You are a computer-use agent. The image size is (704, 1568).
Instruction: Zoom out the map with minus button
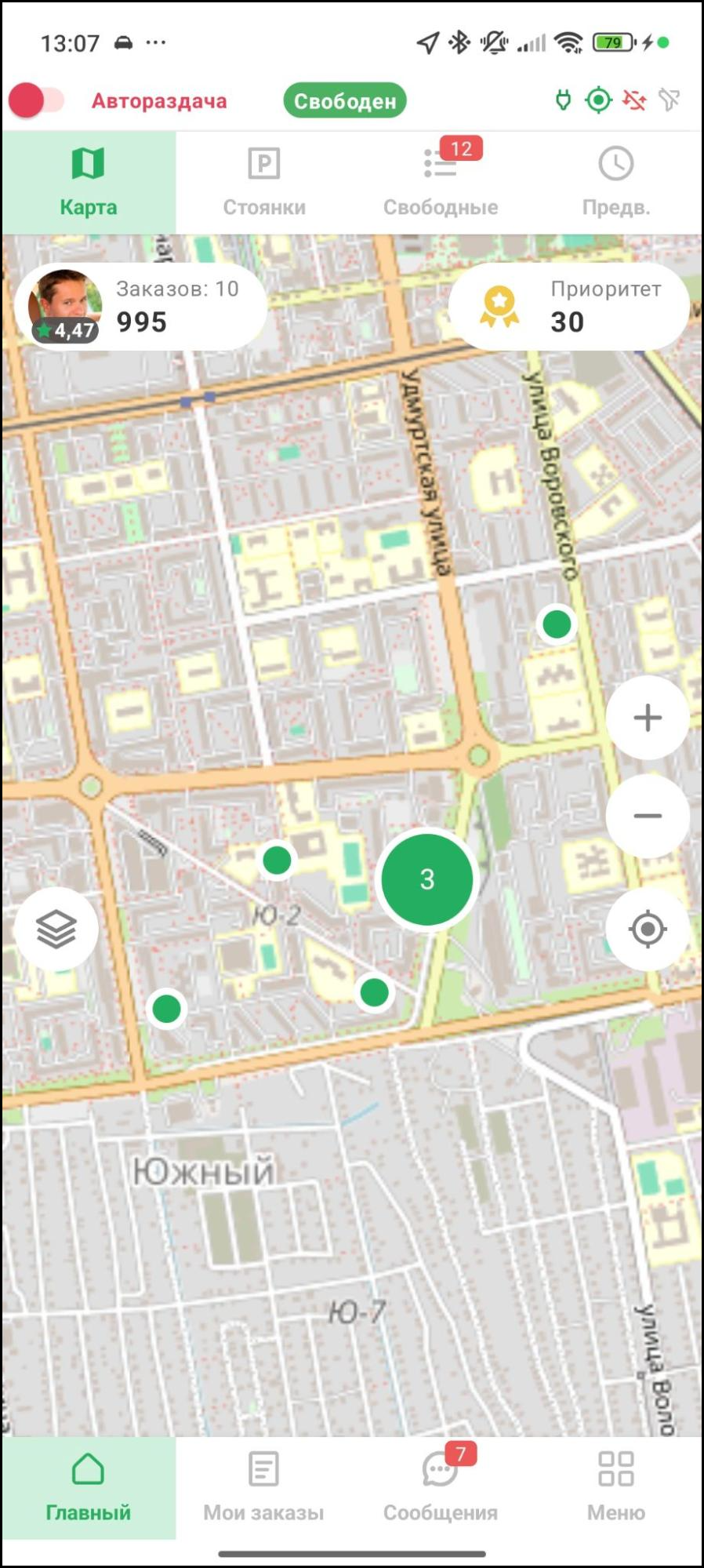(647, 816)
